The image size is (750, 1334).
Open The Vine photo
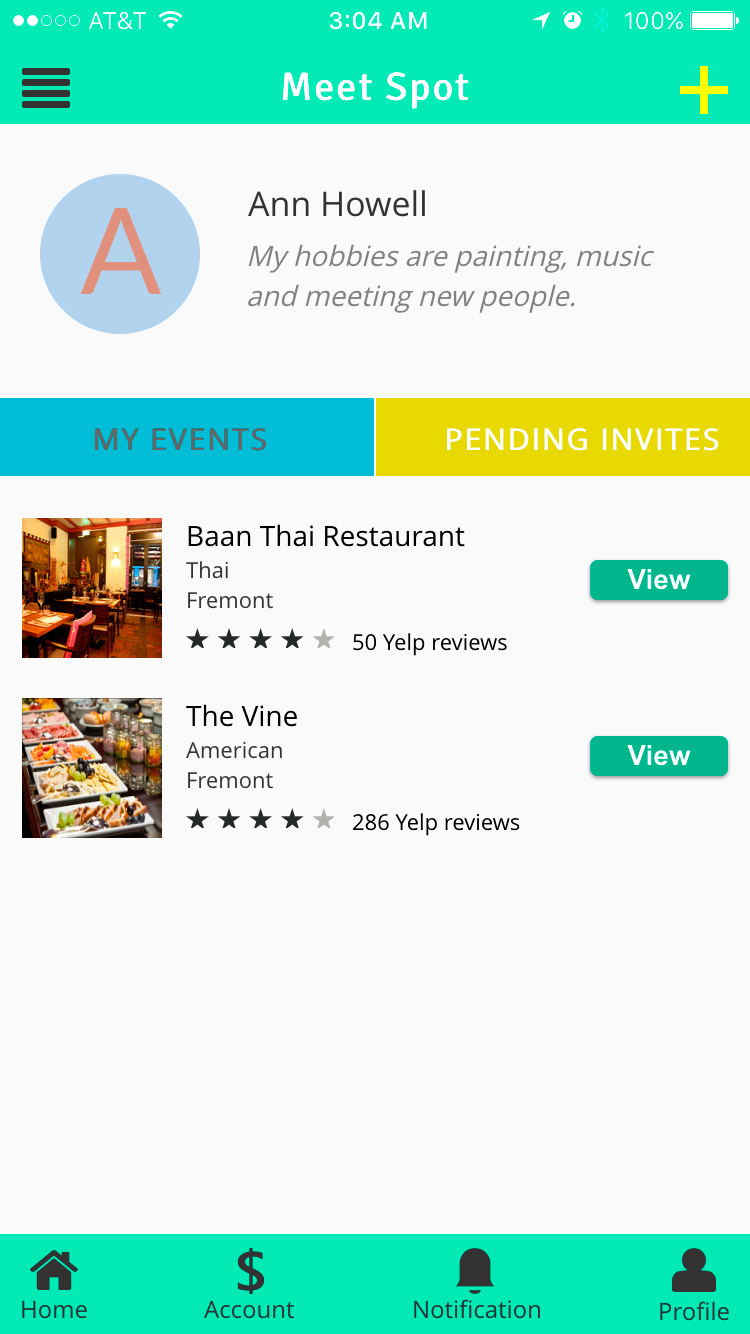tap(92, 768)
